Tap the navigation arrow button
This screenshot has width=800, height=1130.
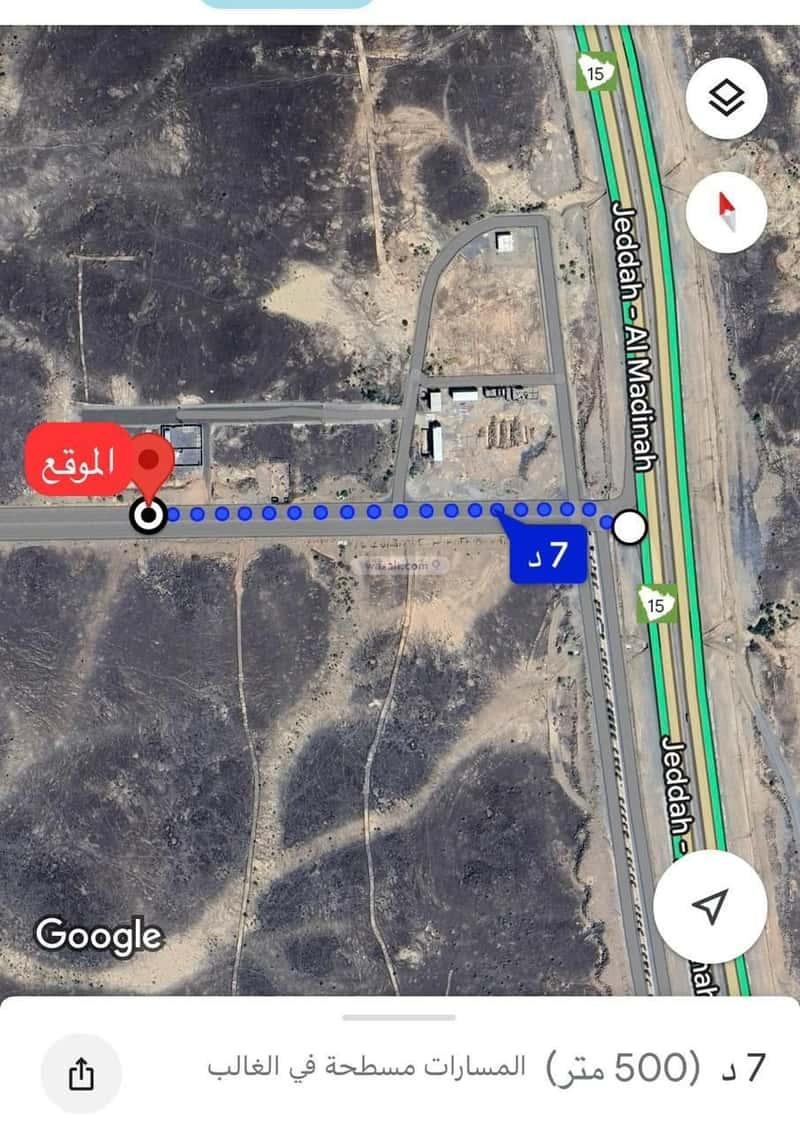pyautogui.click(x=710, y=906)
